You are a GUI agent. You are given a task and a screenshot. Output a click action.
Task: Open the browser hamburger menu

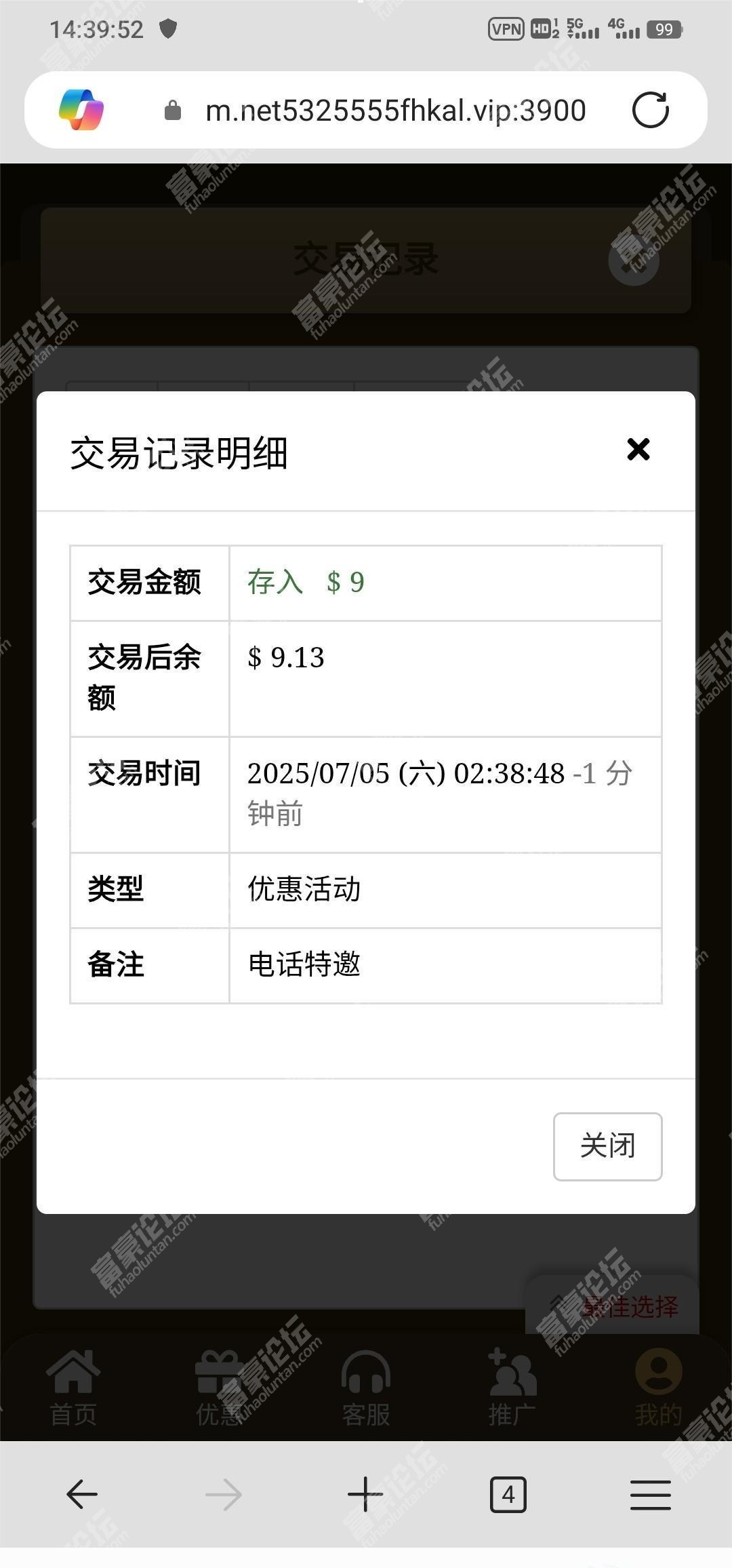pos(650,1494)
